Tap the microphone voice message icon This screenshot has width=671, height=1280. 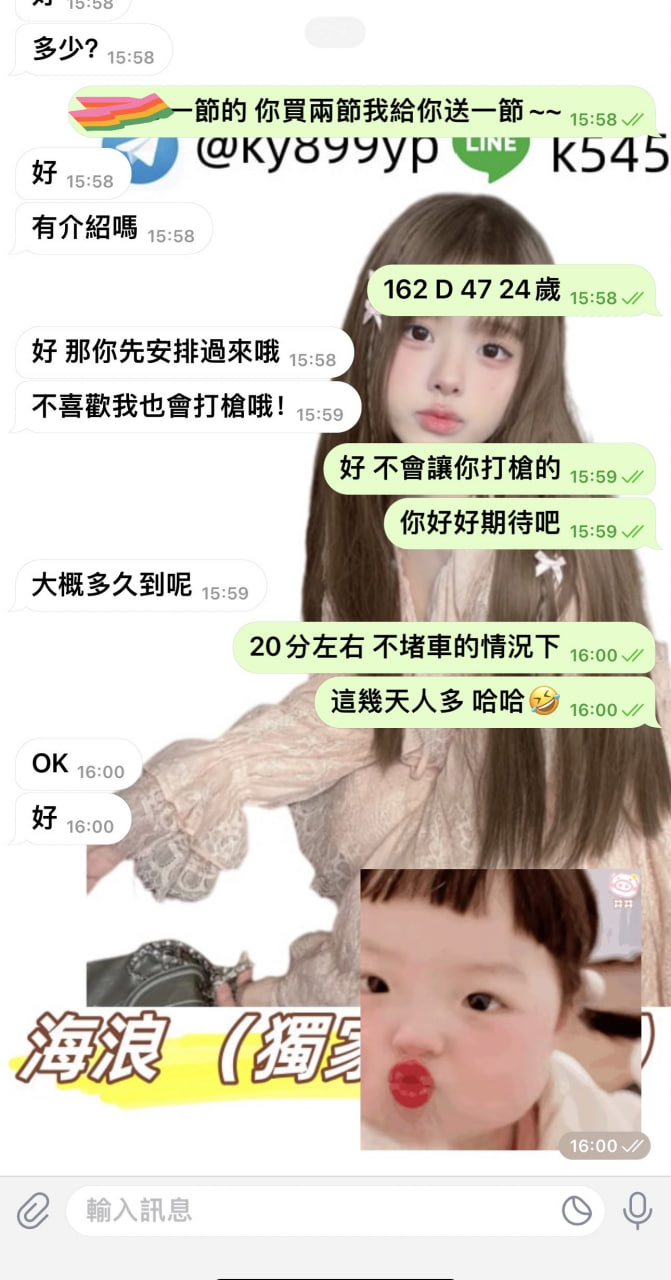point(637,1211)
